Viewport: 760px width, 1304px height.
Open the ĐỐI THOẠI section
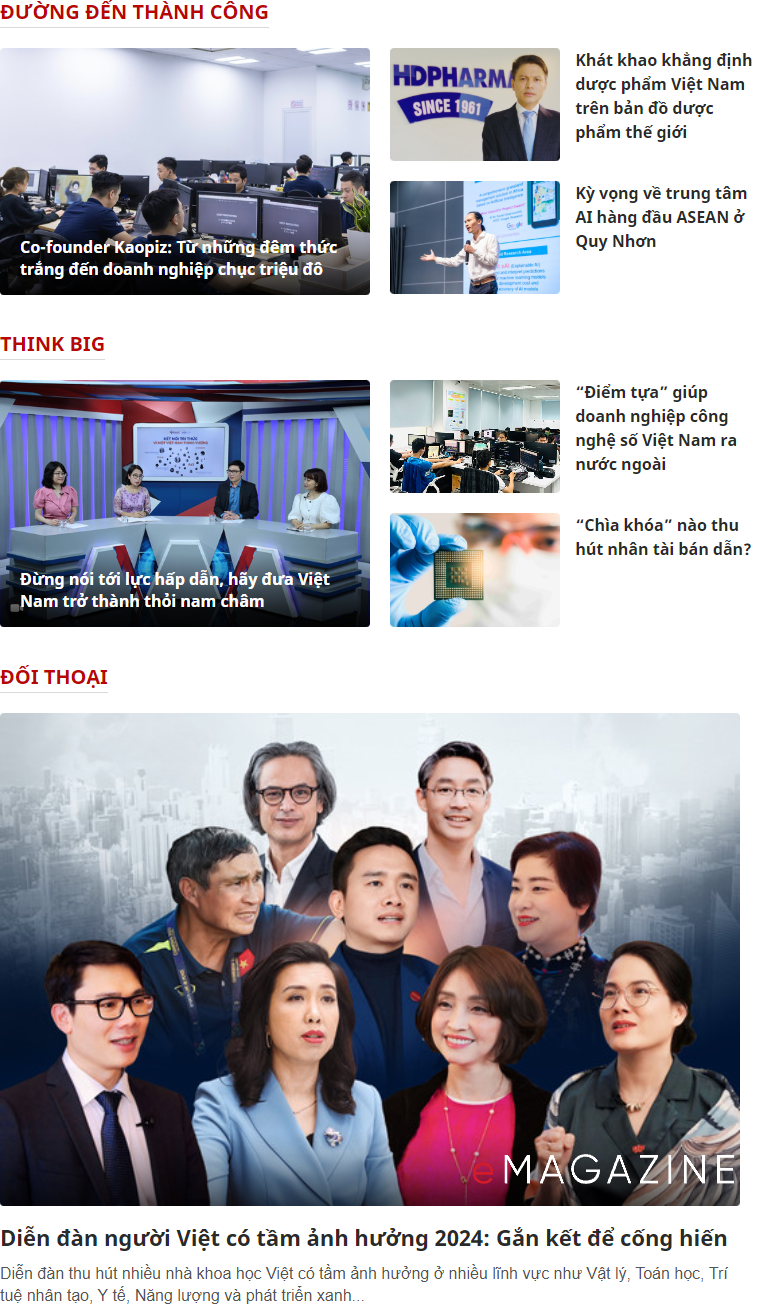[x=54, y=677]
